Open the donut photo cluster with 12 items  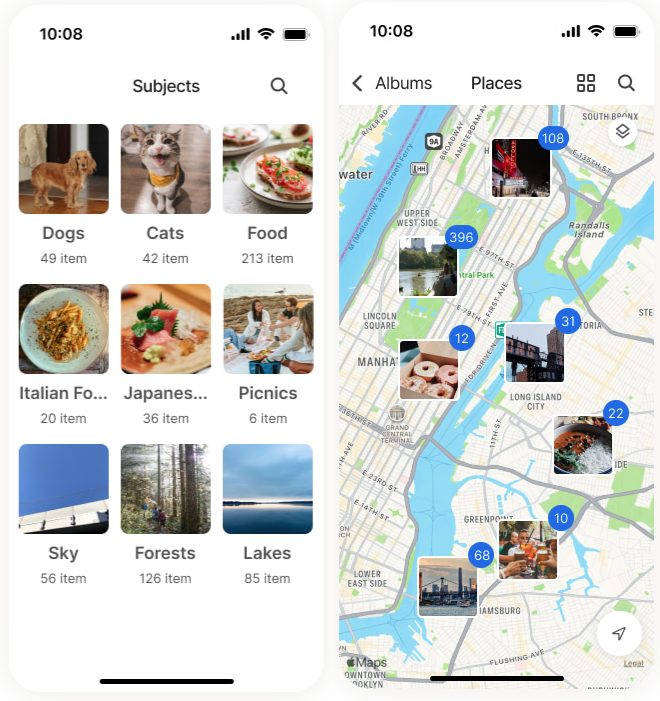coord(429,369)
